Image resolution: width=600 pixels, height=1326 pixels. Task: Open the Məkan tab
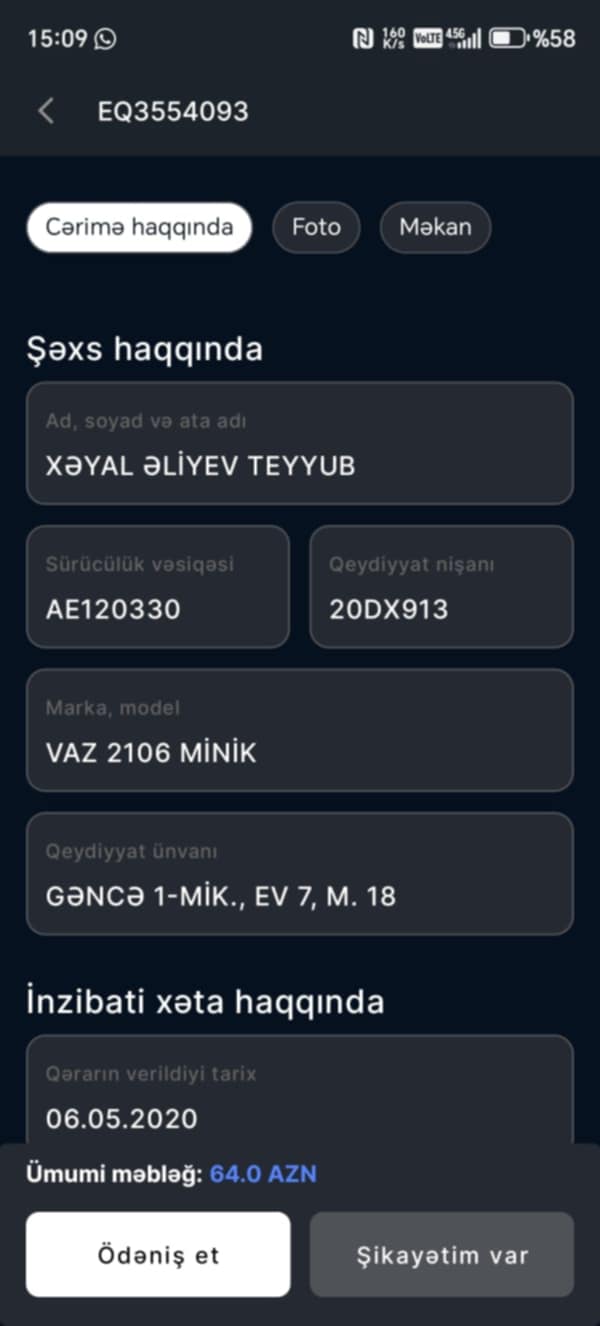435,227
